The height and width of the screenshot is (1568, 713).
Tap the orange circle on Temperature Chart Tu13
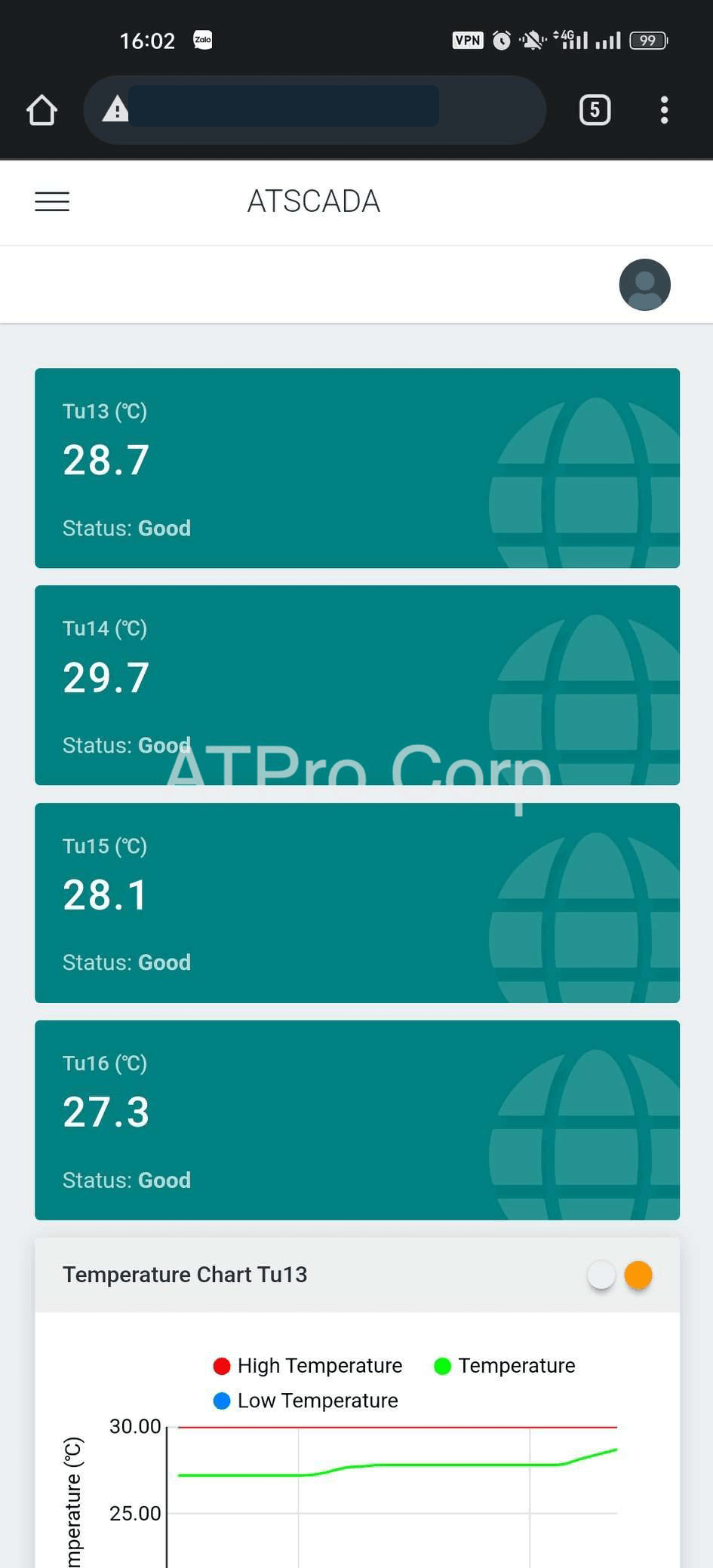tap(638, 1275)
